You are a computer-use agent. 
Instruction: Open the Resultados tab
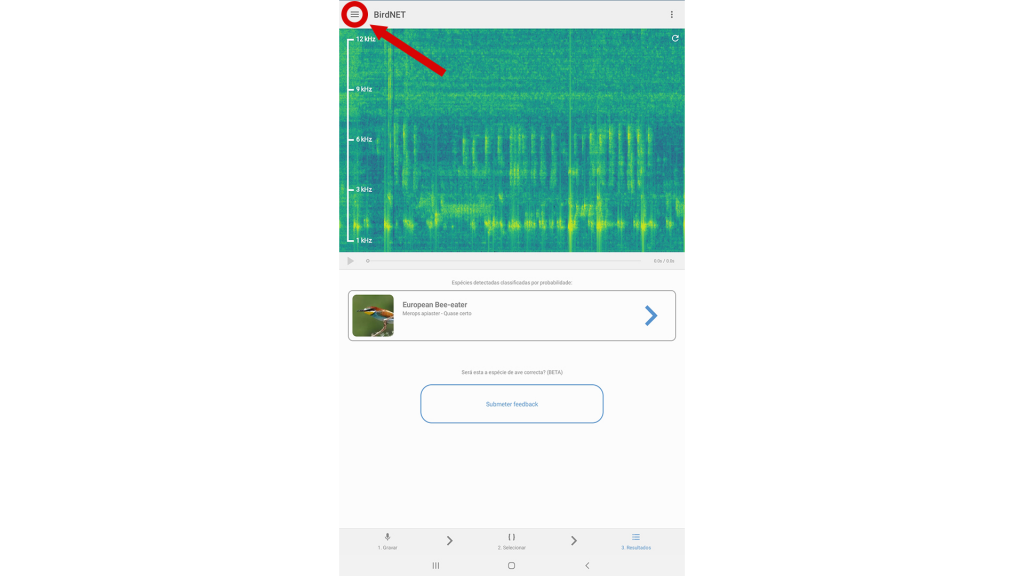click(635, 541)
